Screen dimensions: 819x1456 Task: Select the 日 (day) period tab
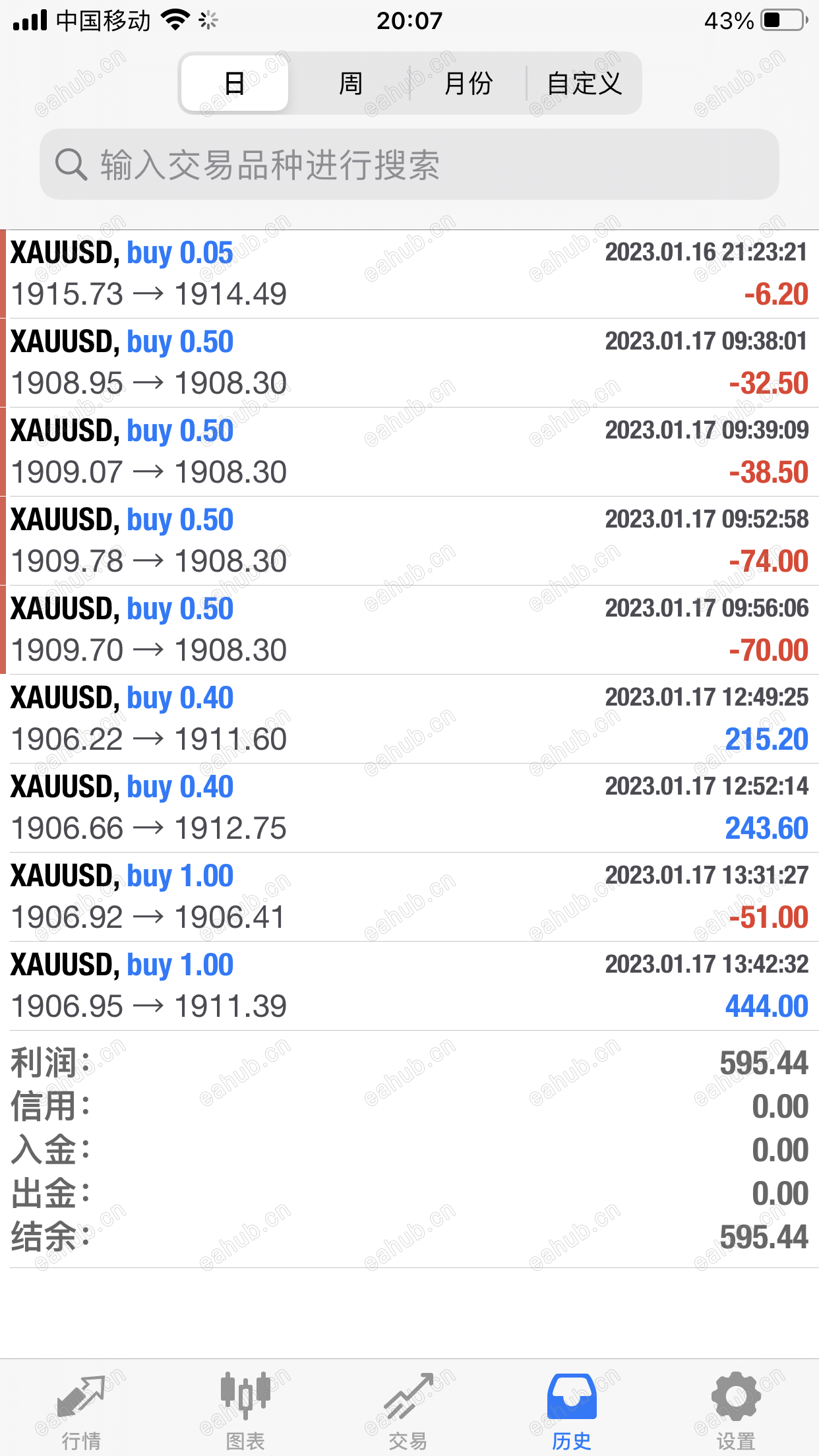pos(234,83)
